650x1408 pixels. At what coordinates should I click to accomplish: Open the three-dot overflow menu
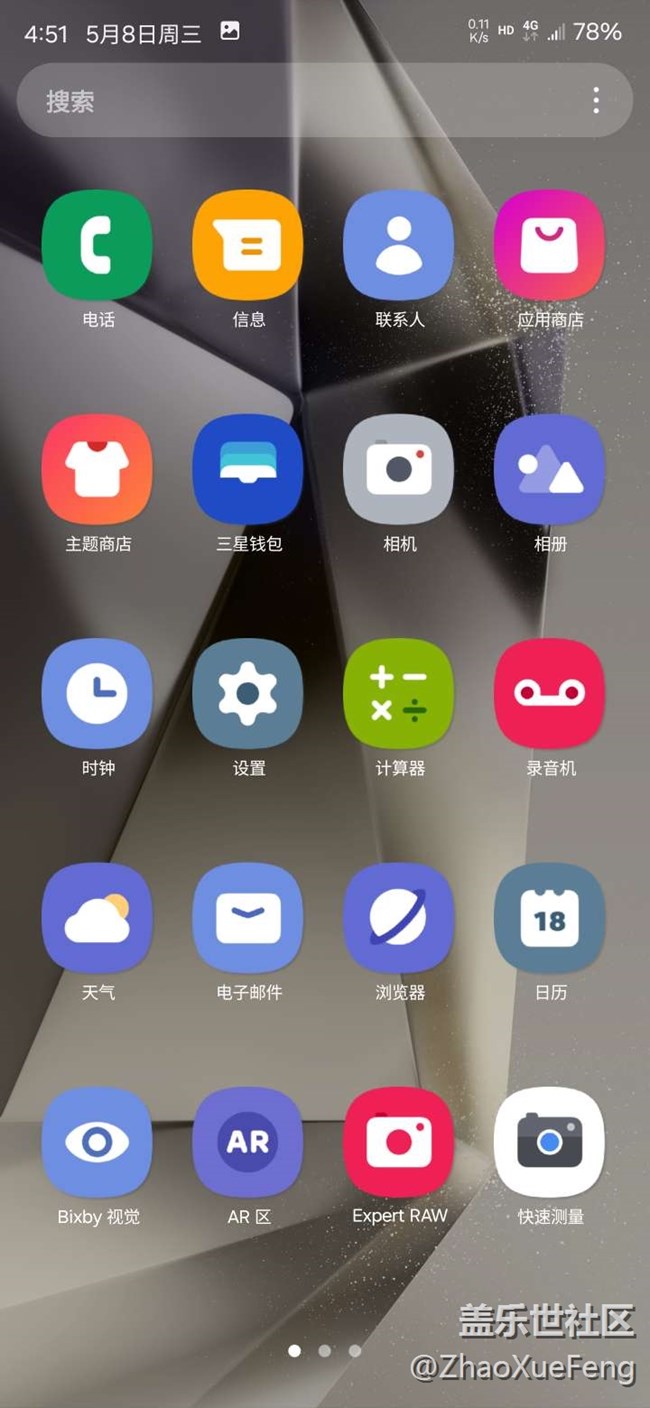coord(596,100)
